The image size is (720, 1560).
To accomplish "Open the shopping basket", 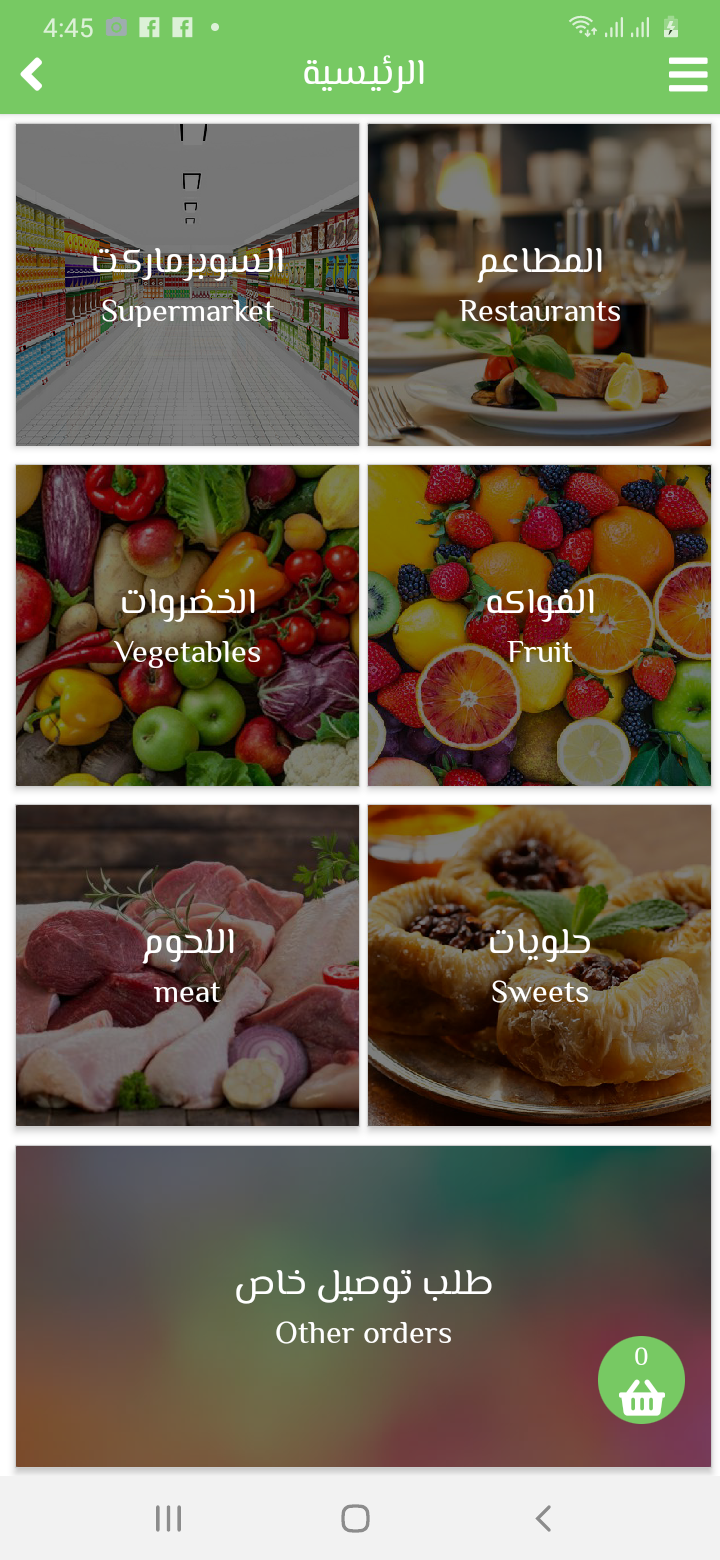I will [641, 1381].
